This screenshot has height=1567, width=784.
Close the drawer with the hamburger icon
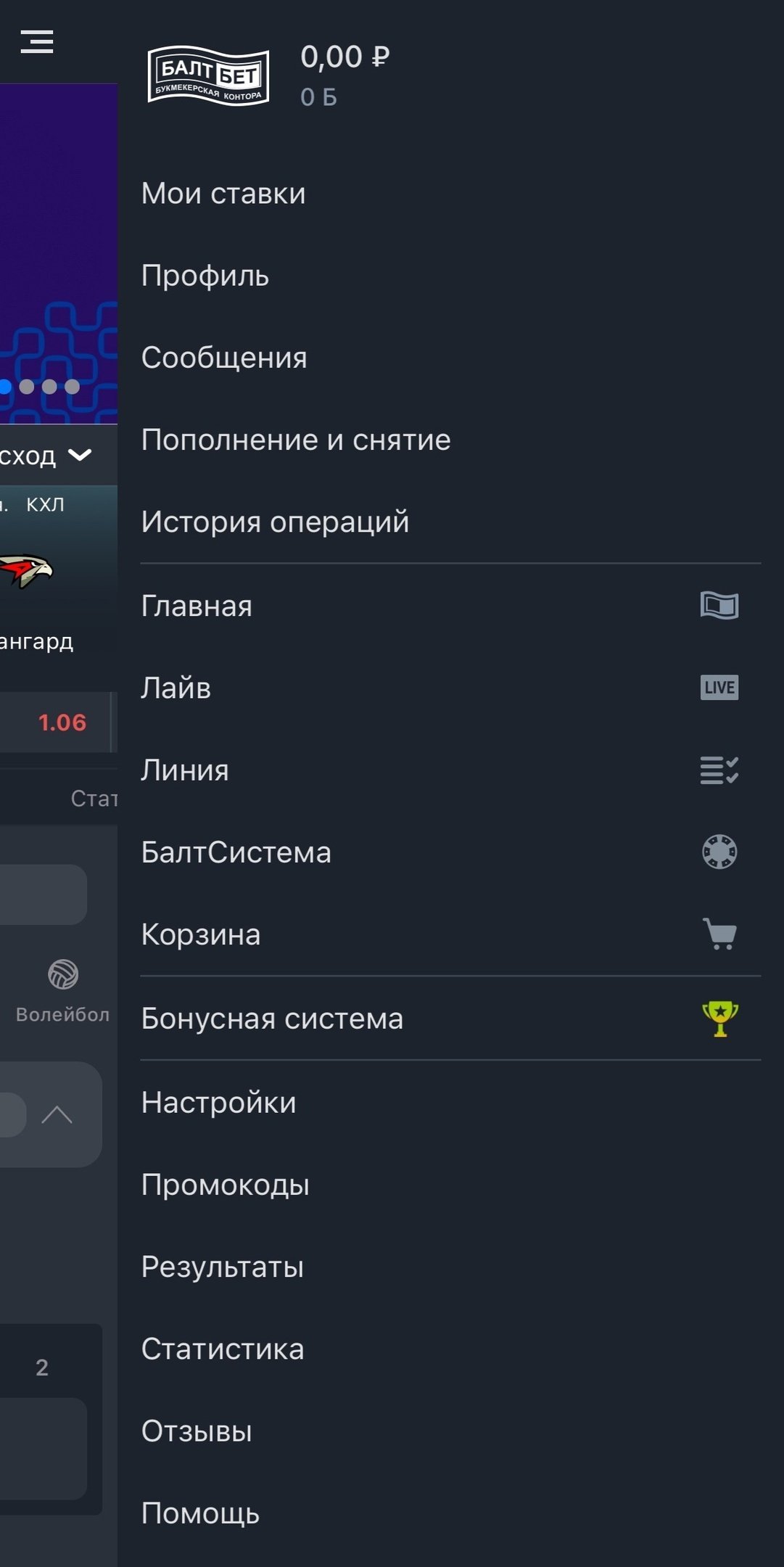[37, 42]
